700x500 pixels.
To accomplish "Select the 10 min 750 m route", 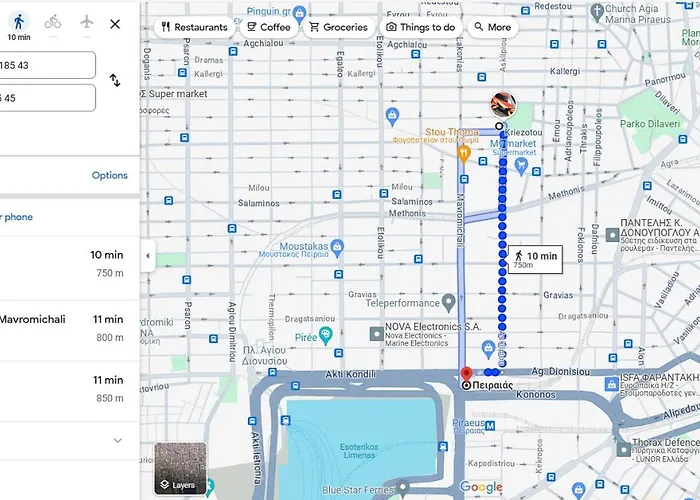I will tap(68, 264).
